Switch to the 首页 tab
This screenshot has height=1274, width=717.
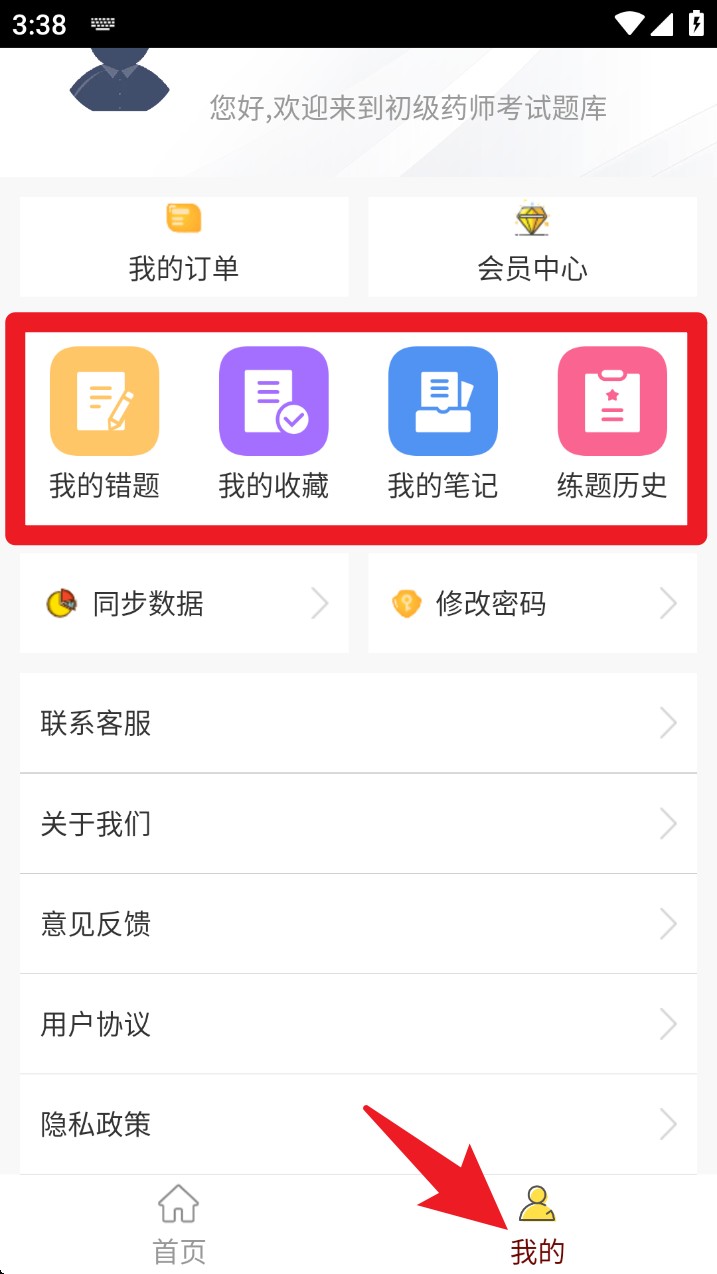point(179,1224)
